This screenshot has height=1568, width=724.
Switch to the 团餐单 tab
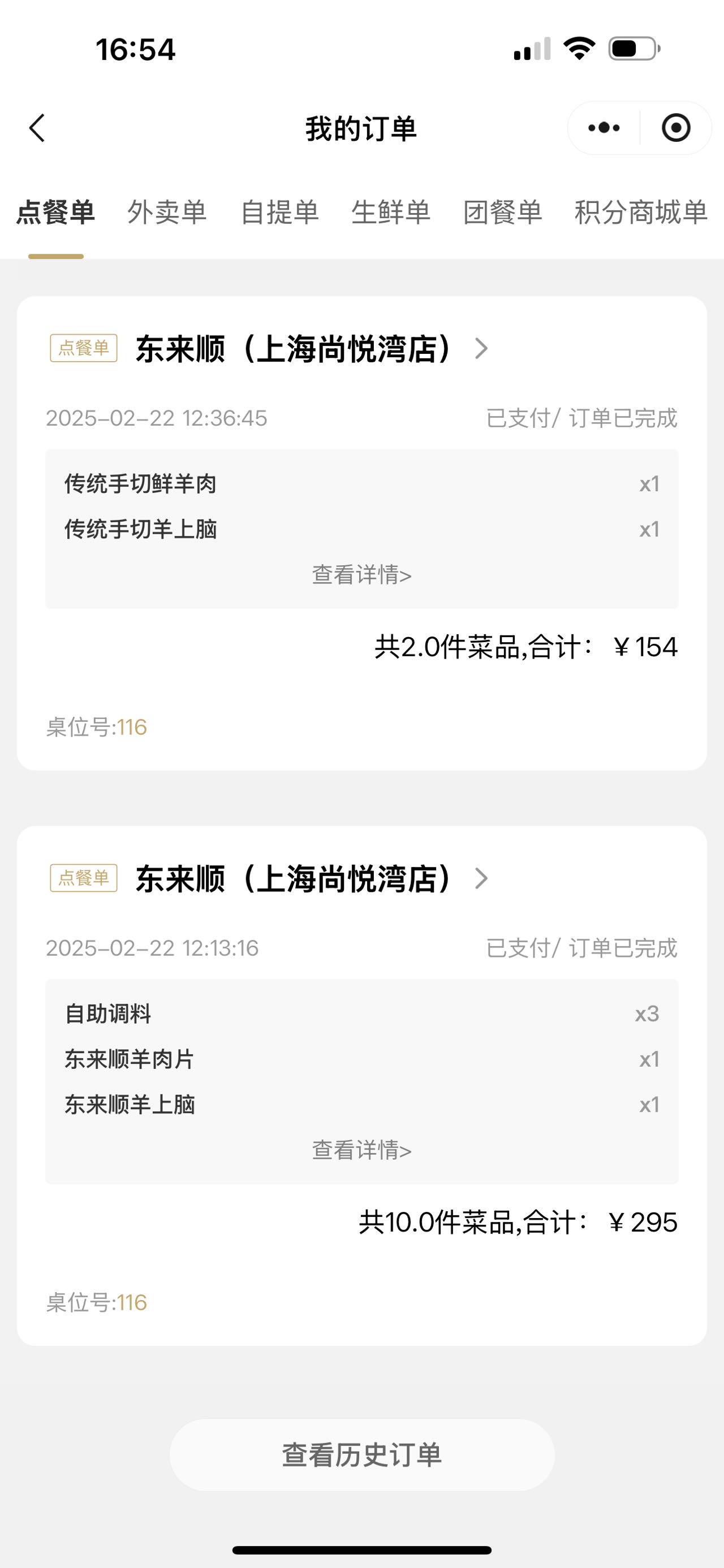(x=502, y=213)
